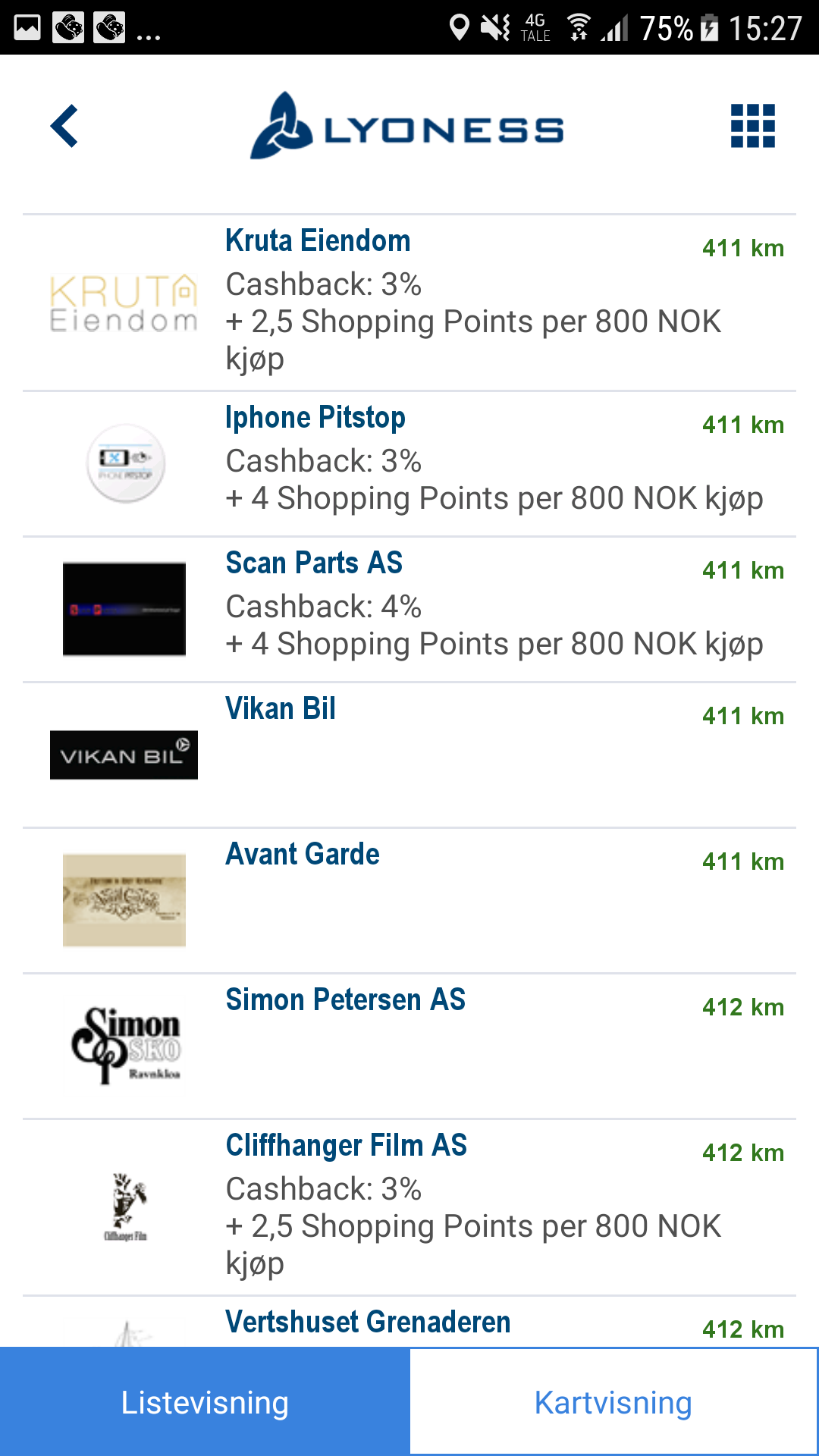The image size is (819, 1456).
Task: View Simon Petersen AS details
Action: (x=409, y=1046)
